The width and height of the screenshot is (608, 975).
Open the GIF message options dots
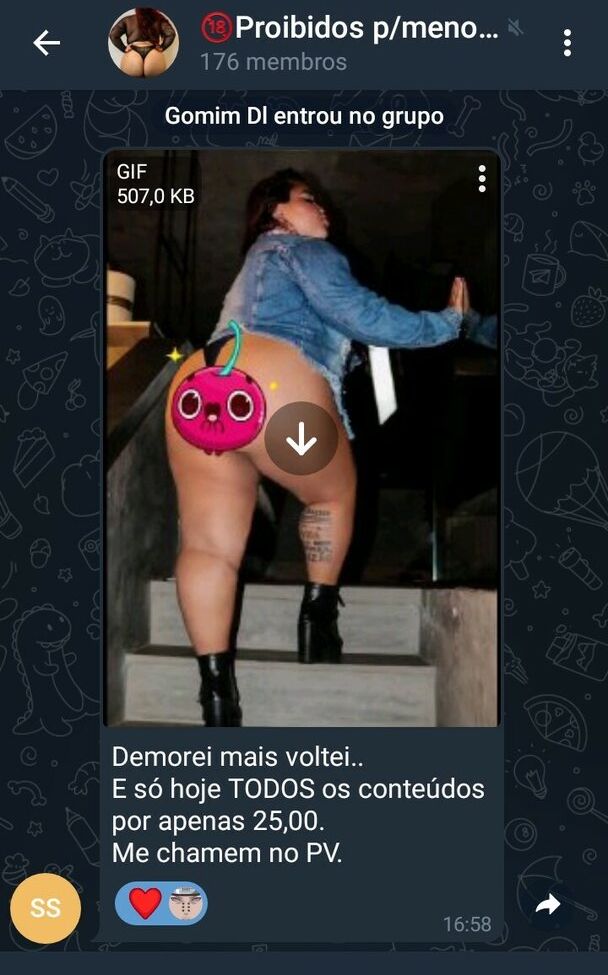point(482,179)
